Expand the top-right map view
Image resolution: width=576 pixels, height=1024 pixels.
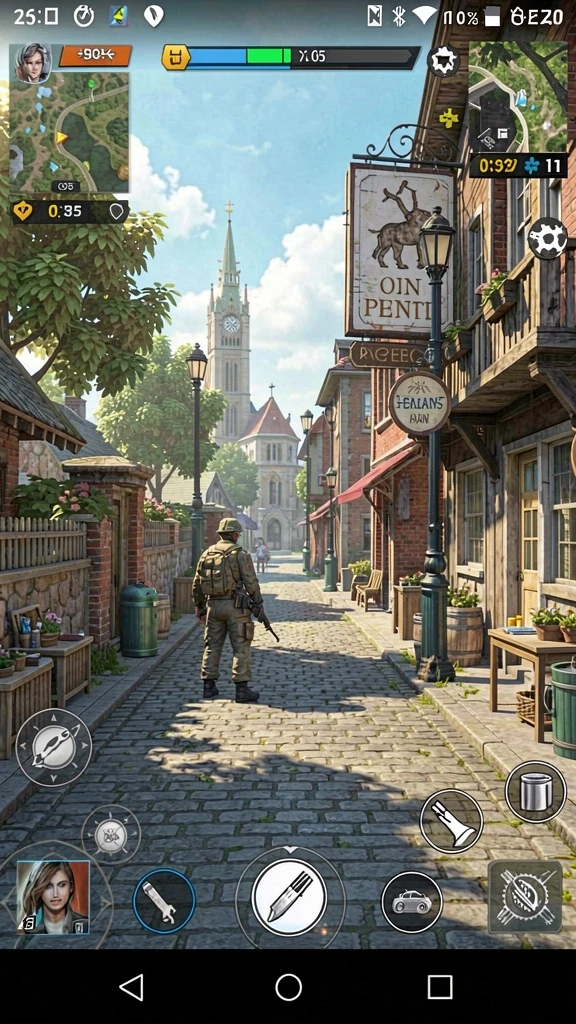[518, 97]
